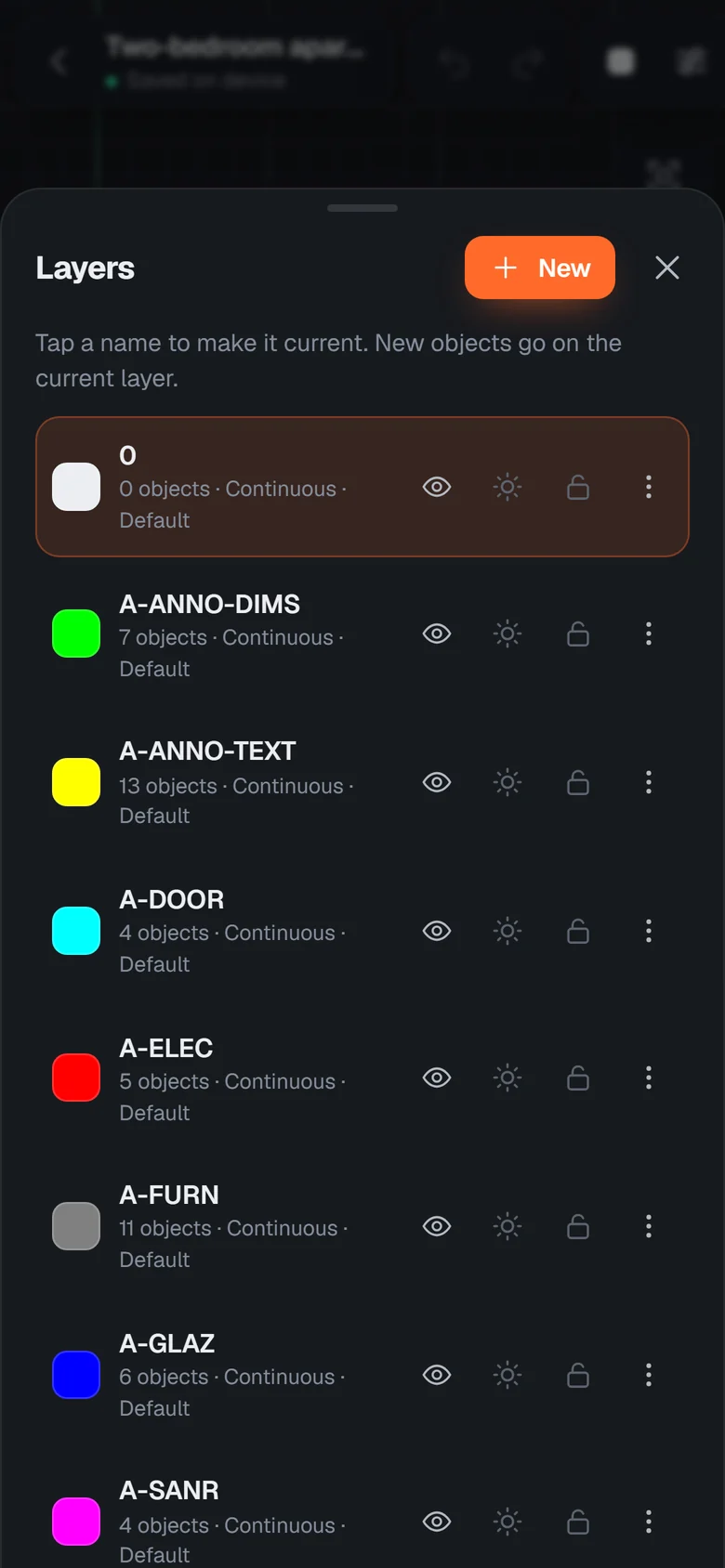This screenshot has width=725, height=1568.
Task: Make A-ANNO-DIMS the current layer
Action: pyautogui.click(x=209, y=604)
